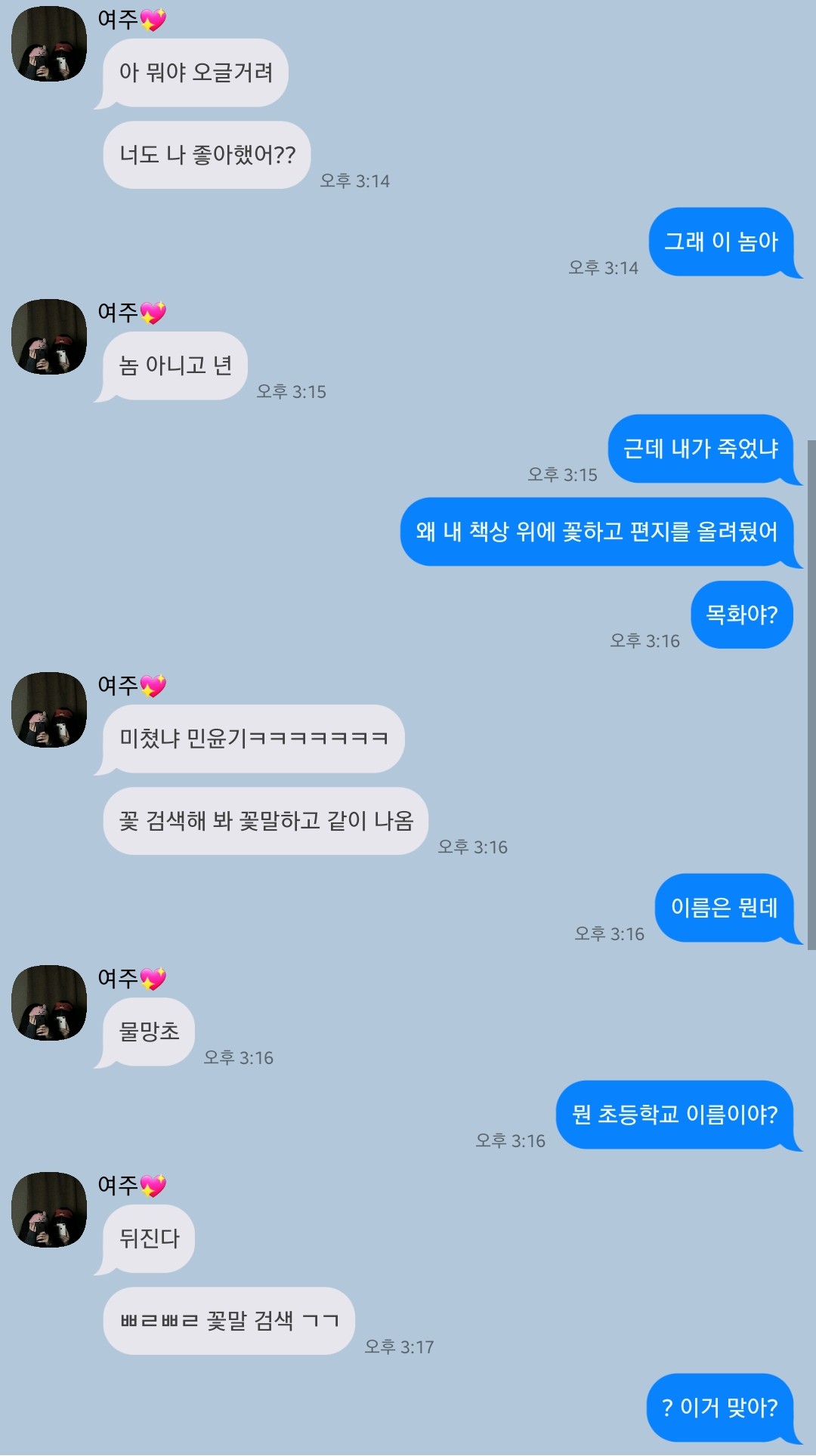Open 여주's avatar beside '미쳤냐 민윤기' message
816x1456 pixels.
(49, 710)
